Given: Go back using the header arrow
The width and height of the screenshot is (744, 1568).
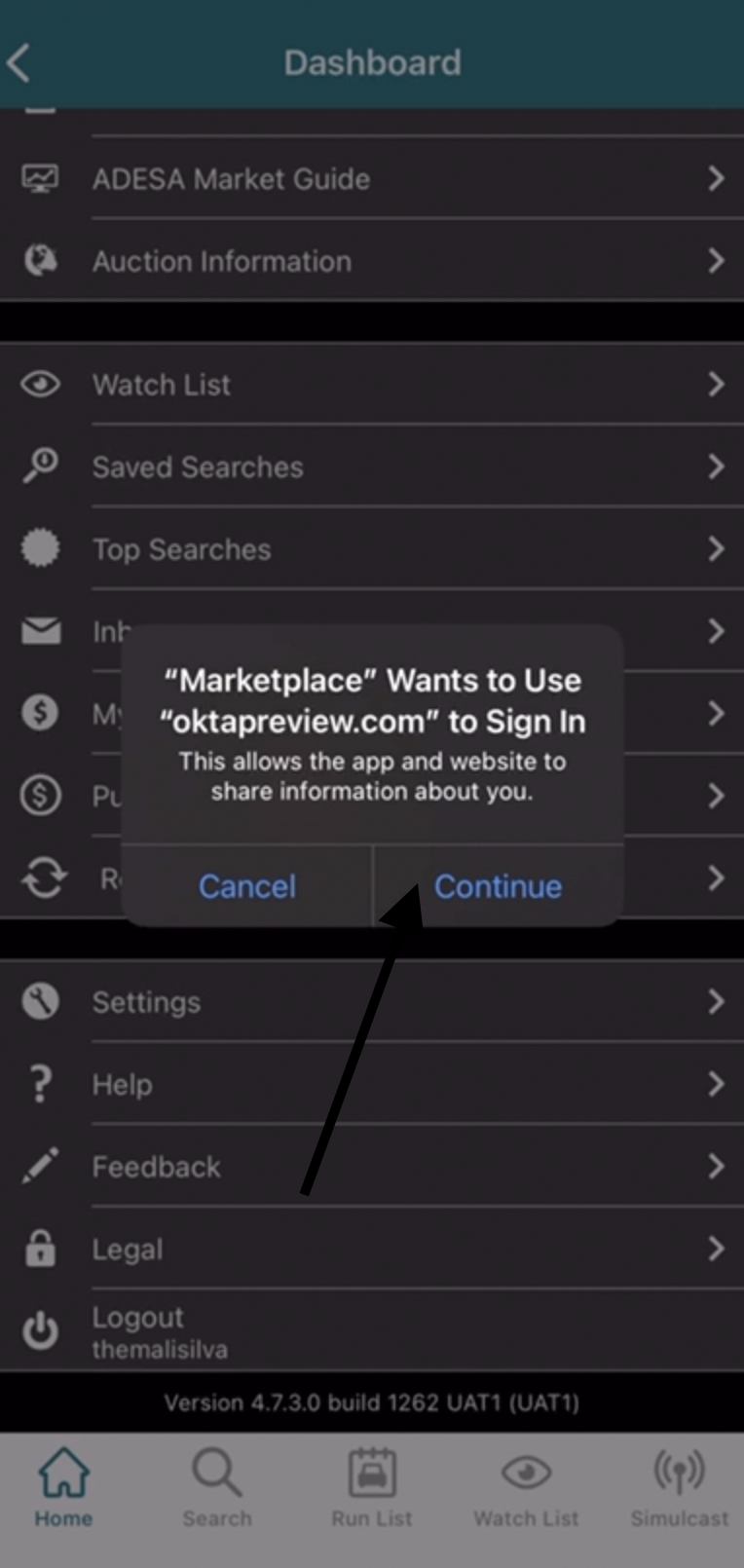Looking at the screenshot, I should (19, 63).
